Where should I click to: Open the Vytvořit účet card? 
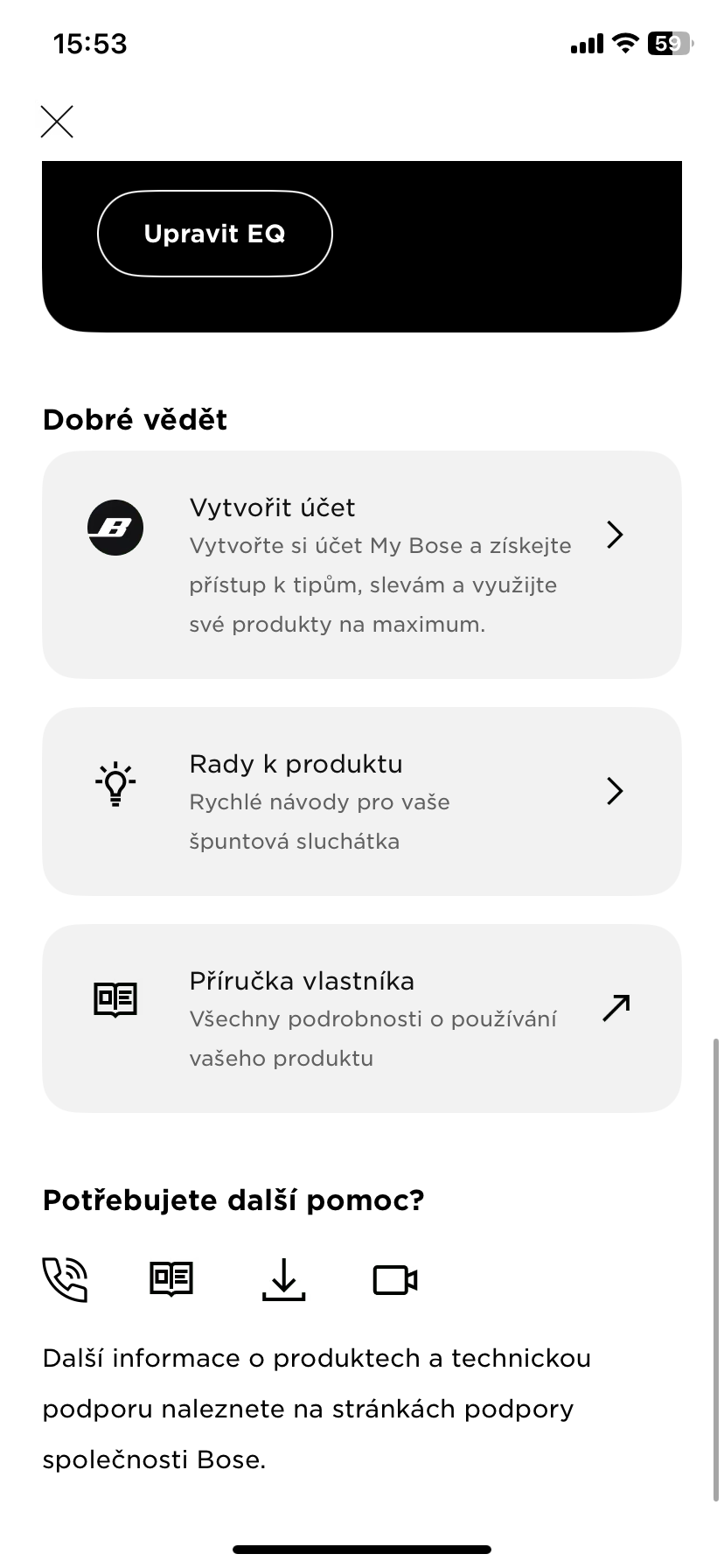coord(361,564)
